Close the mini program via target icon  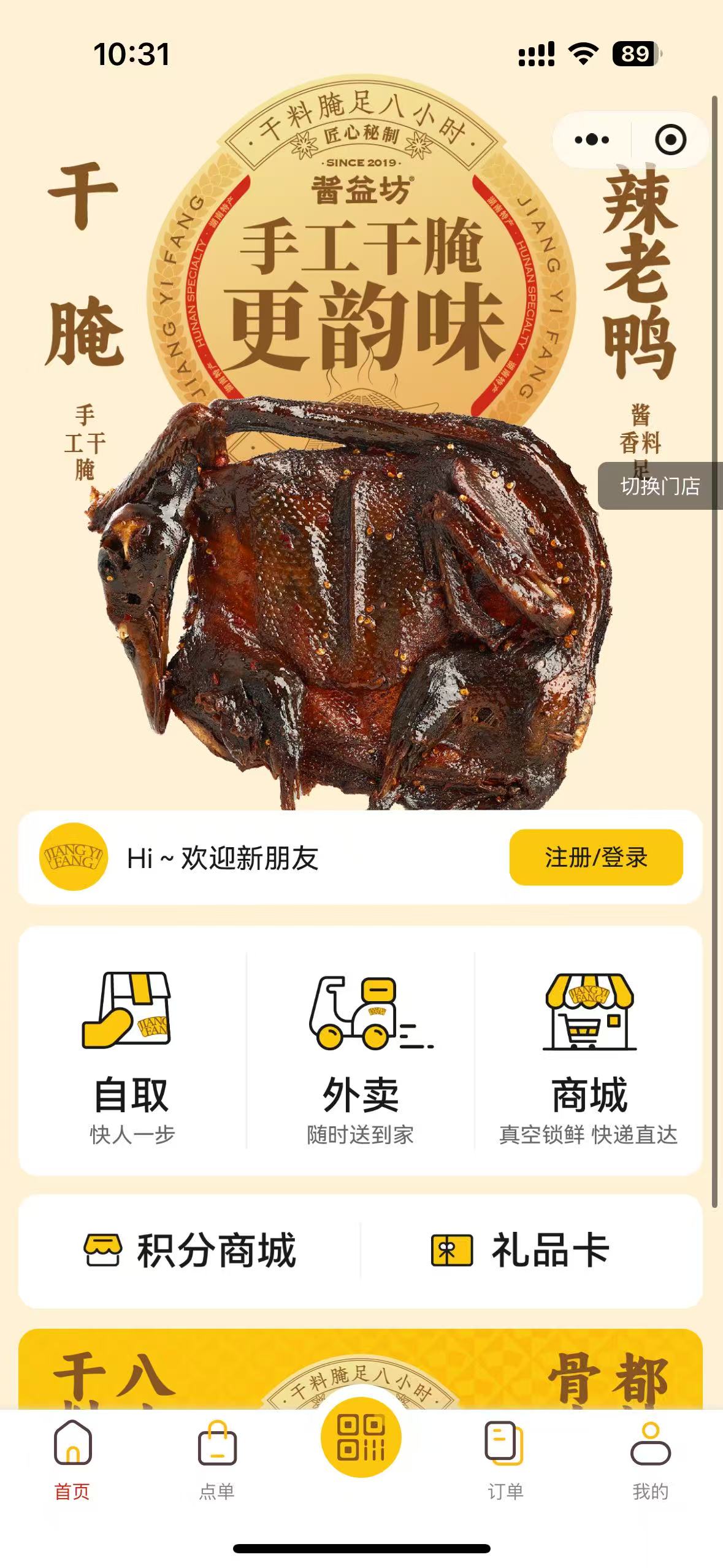tap(670, 140)
